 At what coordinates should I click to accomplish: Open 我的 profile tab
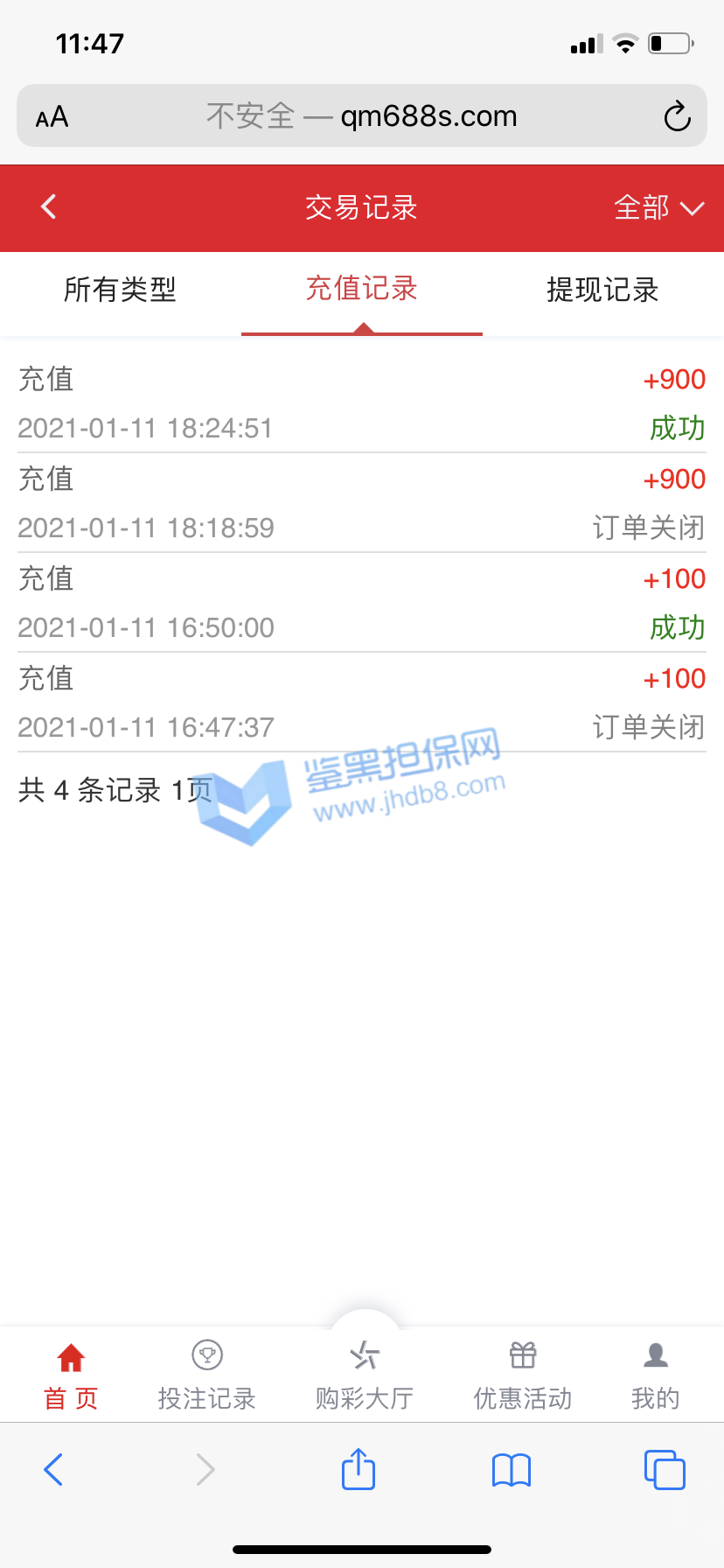pos(655,1375)
